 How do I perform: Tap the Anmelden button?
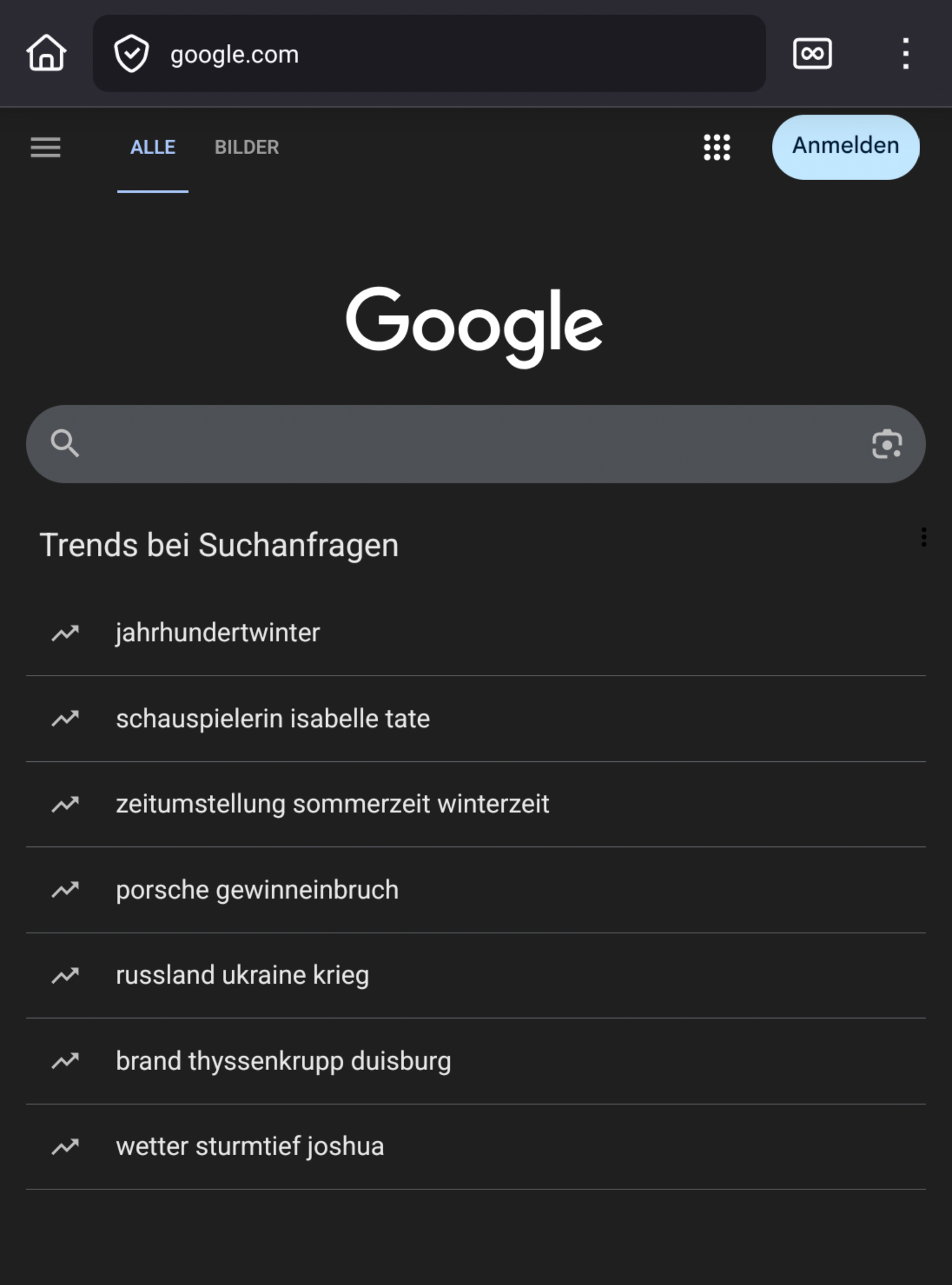[845, 147]
